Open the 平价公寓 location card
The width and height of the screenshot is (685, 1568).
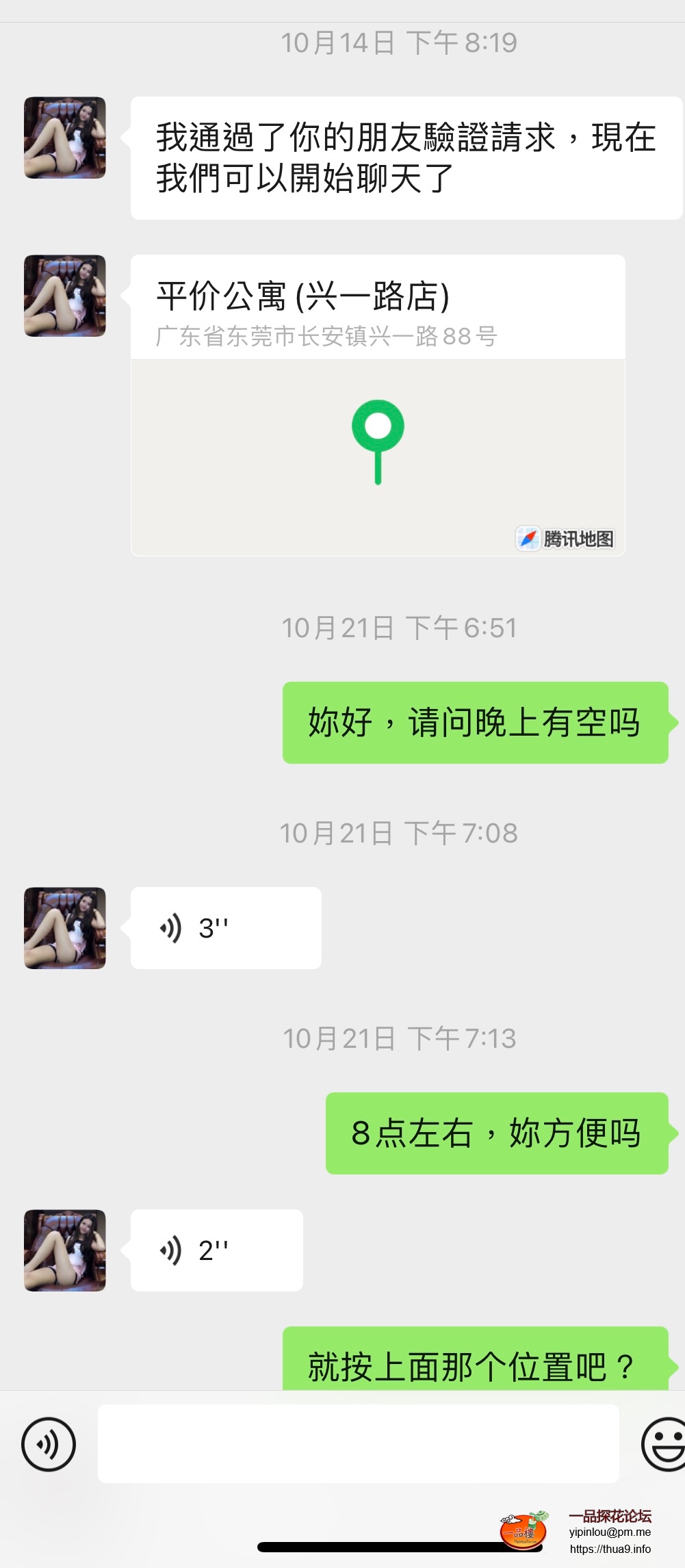click(x=378, y=405)
